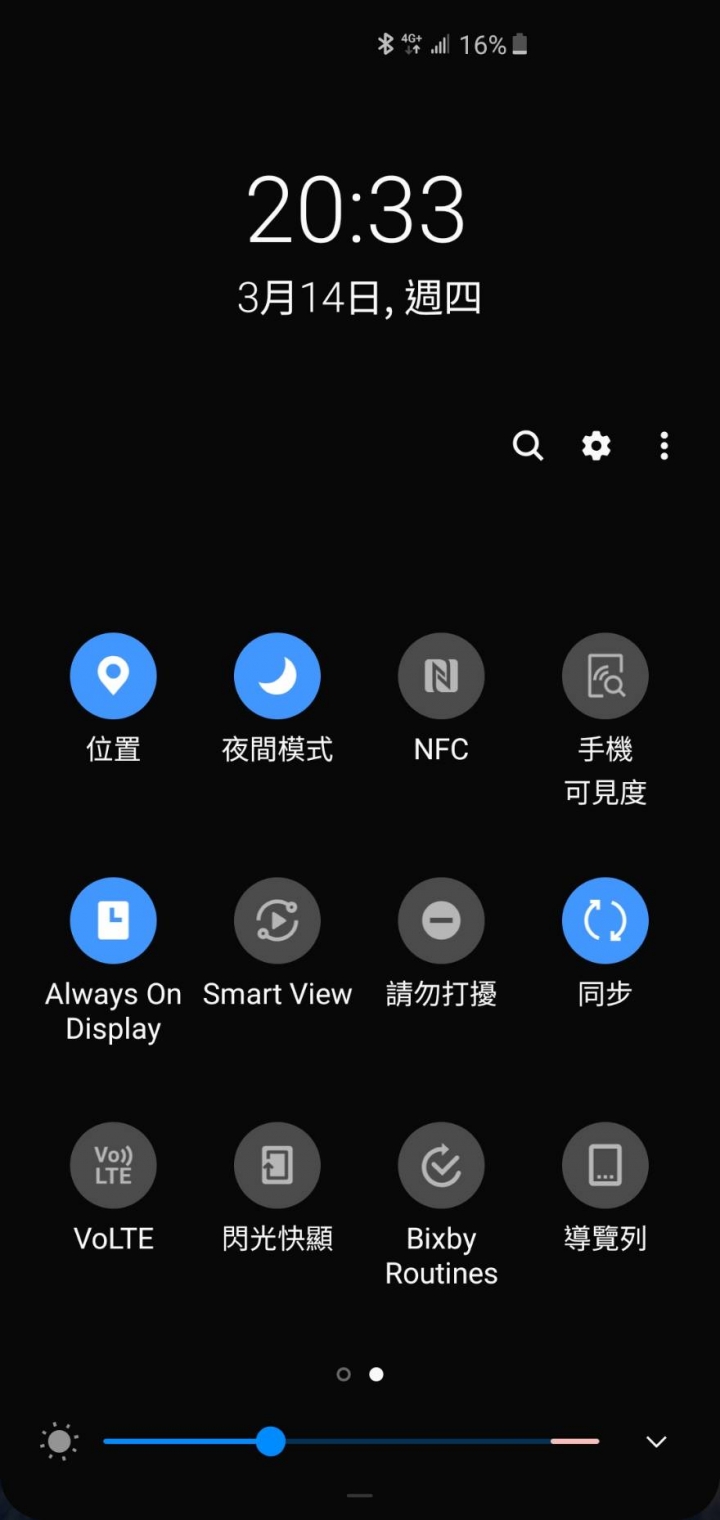Open the three-dot overflow menu
Image resolution: width=720 pixels, height=1520 pixels.
click(664, 445)
